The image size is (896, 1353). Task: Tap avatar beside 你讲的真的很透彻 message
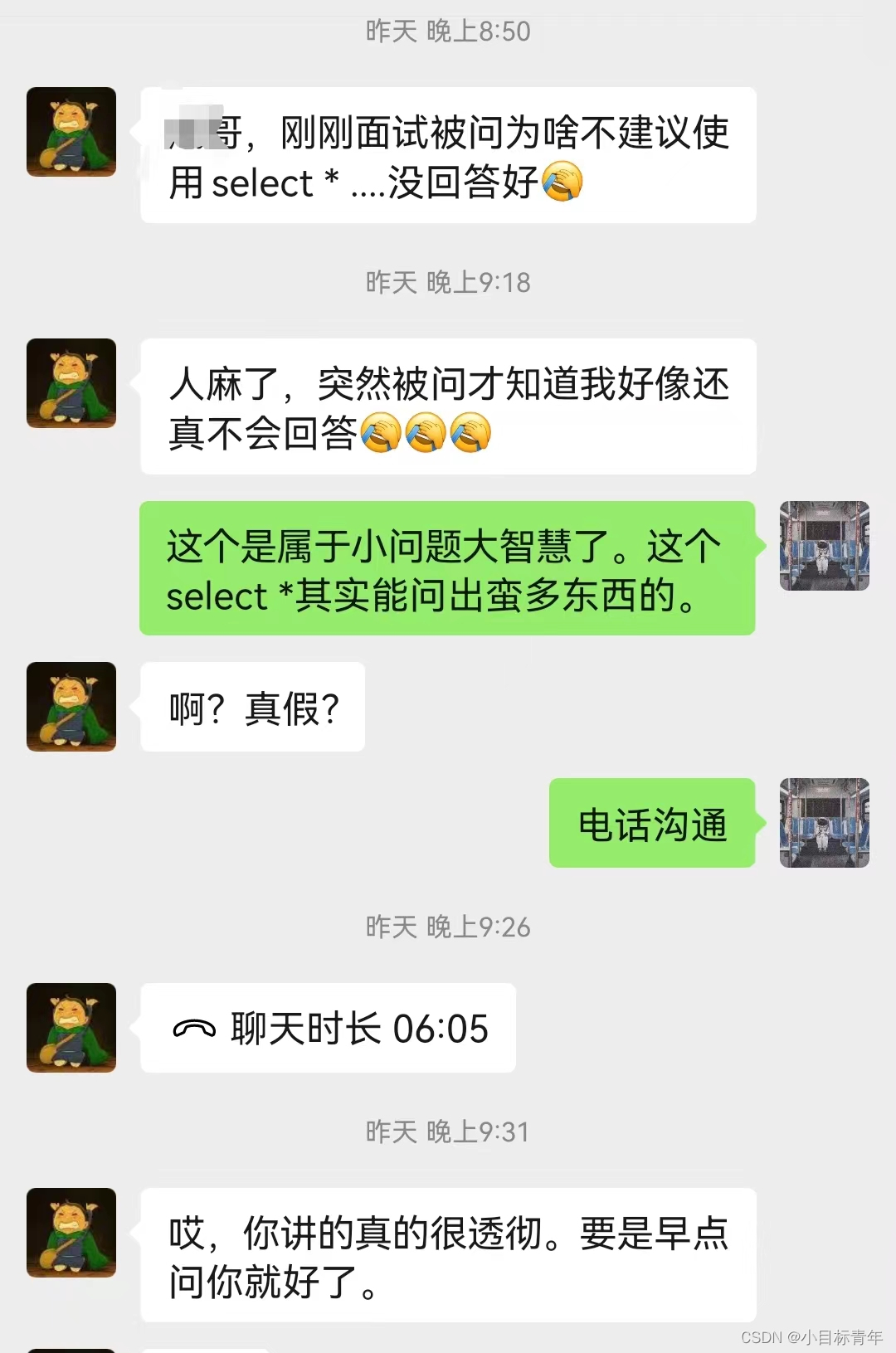click(x=71, y=1233)
